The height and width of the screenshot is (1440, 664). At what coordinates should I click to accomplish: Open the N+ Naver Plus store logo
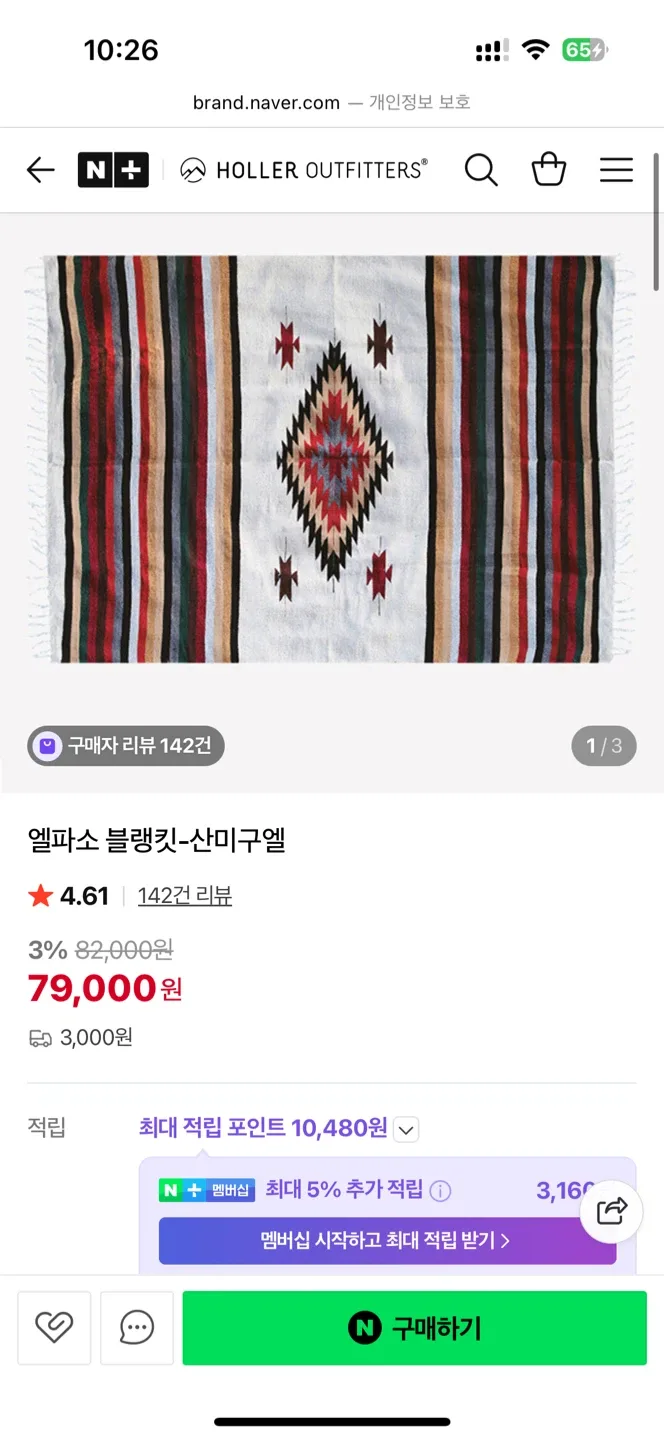[113, 170]
